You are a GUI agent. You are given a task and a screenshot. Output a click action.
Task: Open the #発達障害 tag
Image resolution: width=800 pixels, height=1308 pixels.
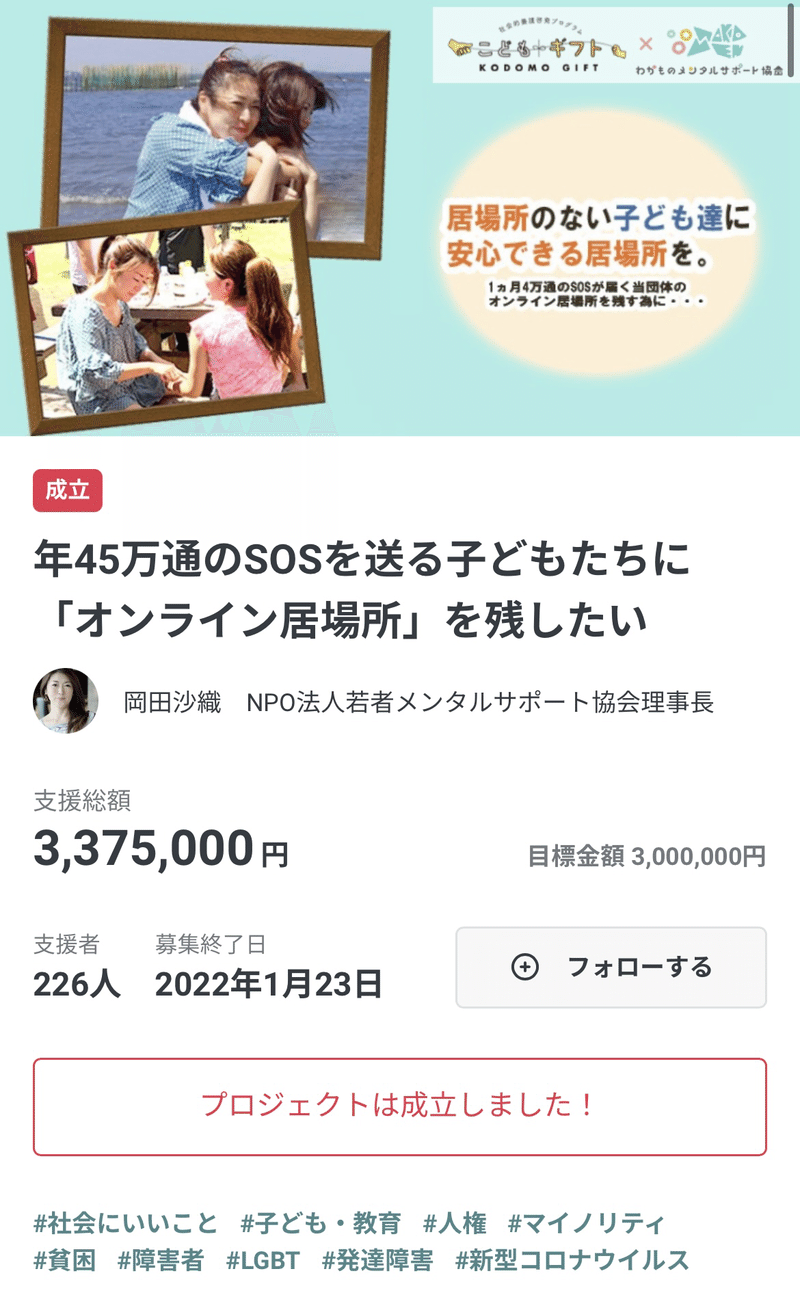click(377, 1261)
